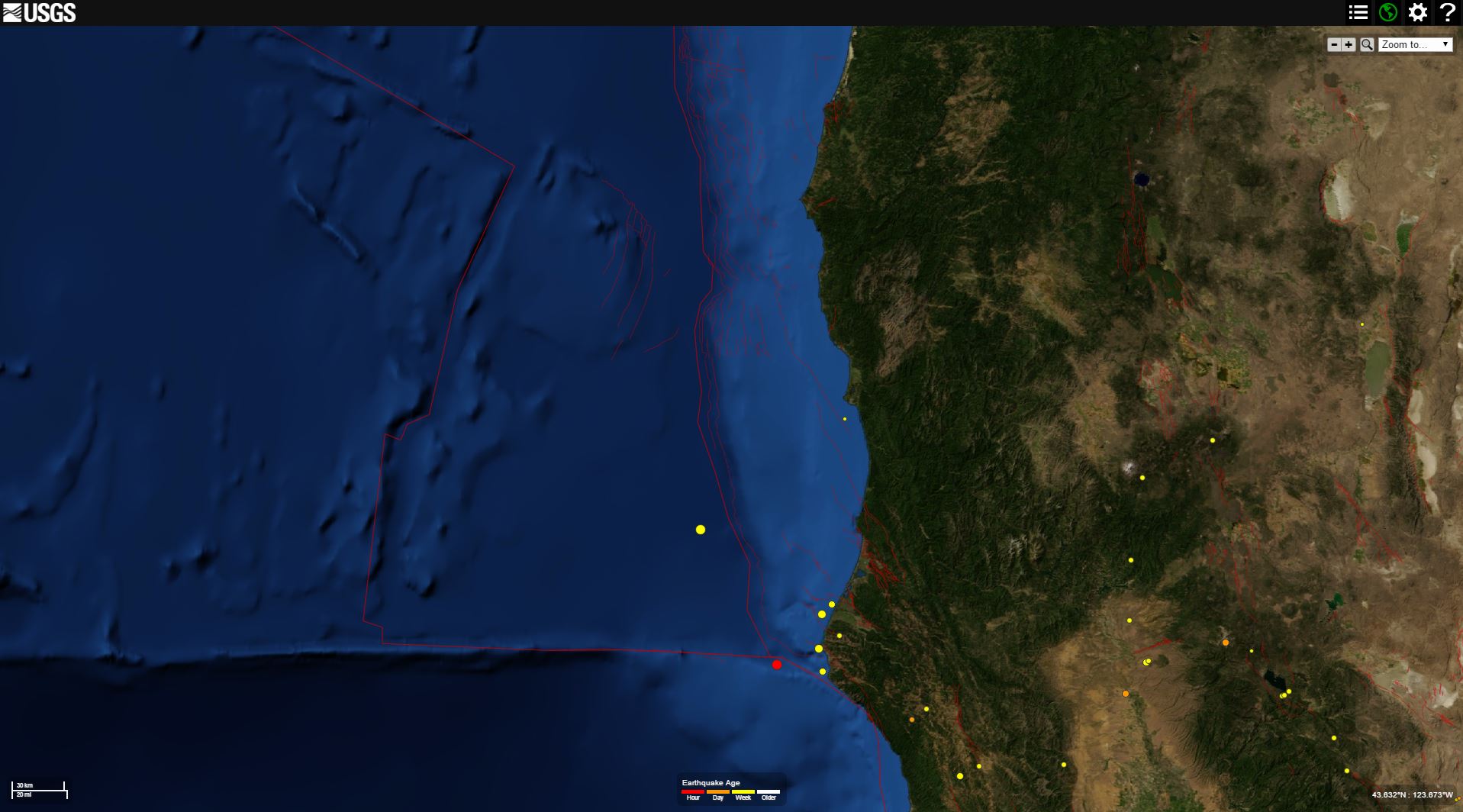Expand the "Zoom to..." dropdown

[x=1414, y=45]
